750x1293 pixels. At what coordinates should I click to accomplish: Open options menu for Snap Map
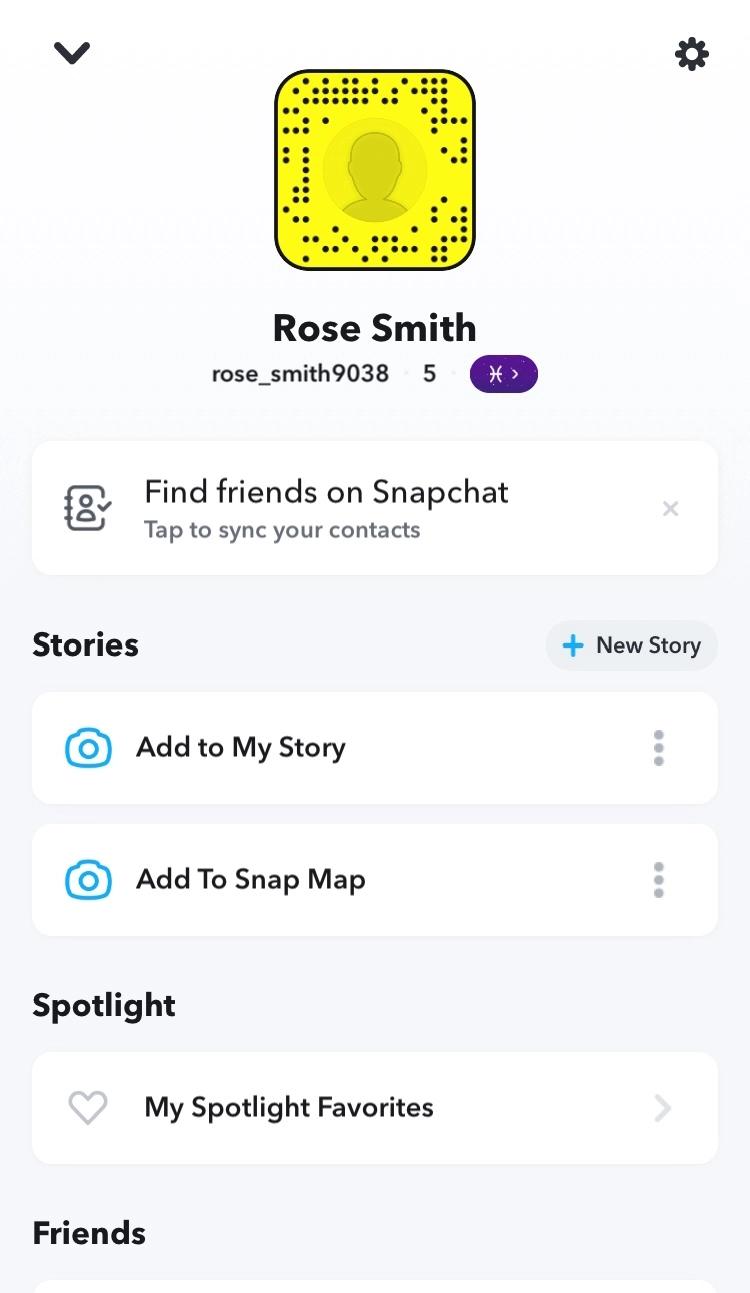tap(658, 880)
